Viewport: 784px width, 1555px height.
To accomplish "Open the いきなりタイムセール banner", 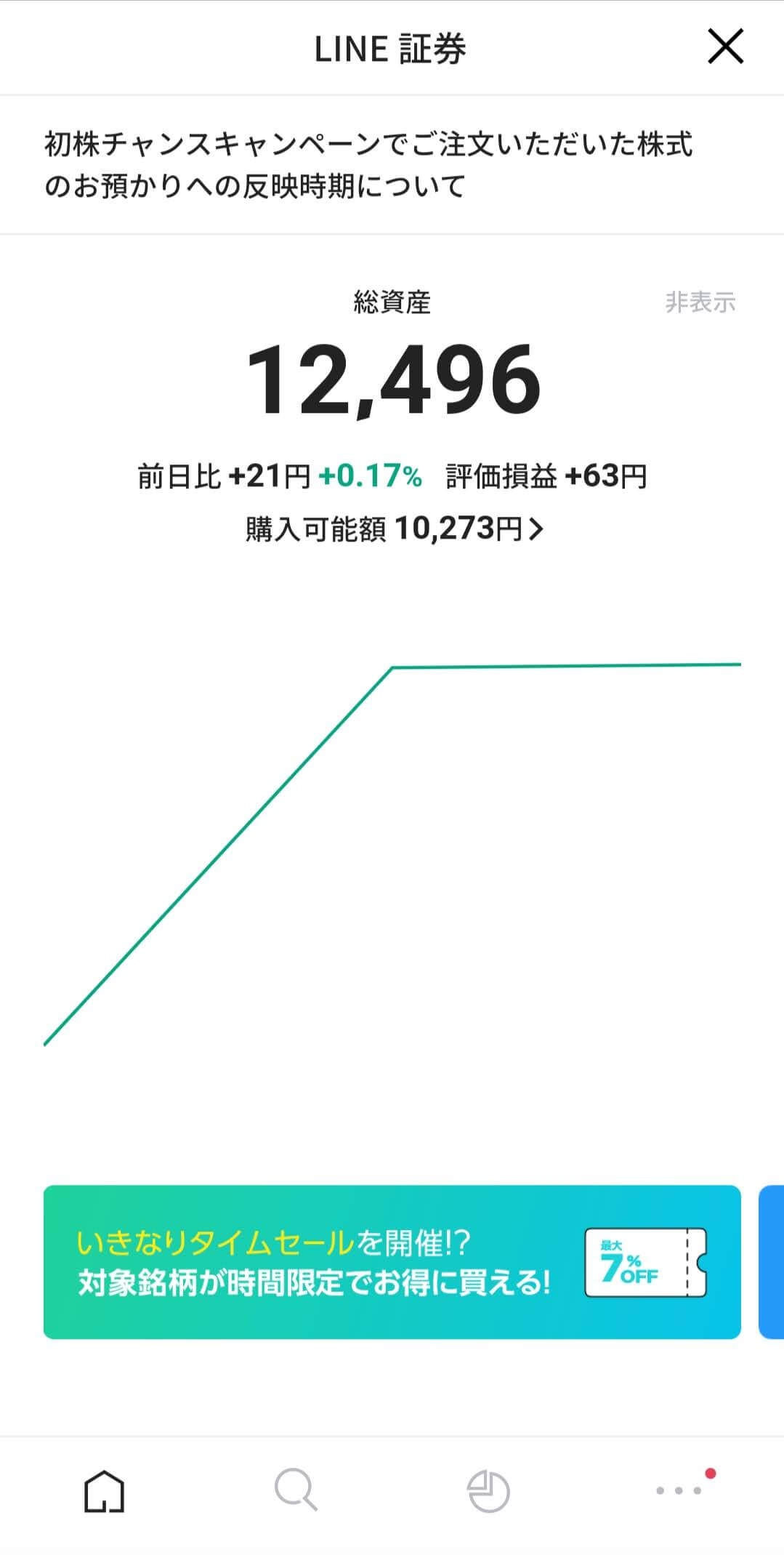I will pyautogui.click(x=392, y=1263).
